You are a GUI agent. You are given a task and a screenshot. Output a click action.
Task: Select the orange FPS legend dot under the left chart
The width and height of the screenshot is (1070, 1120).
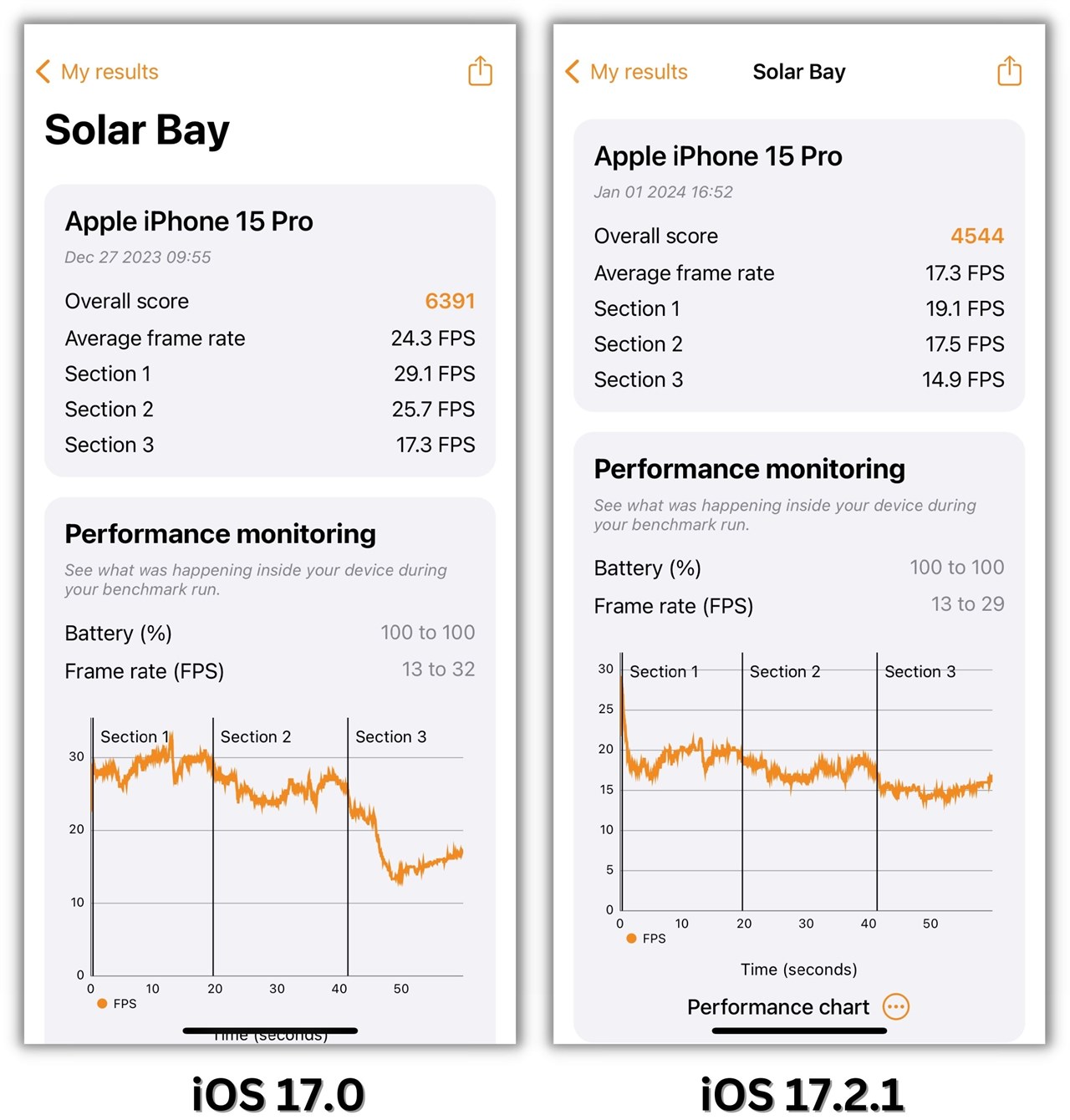(x=101, y=1003)
